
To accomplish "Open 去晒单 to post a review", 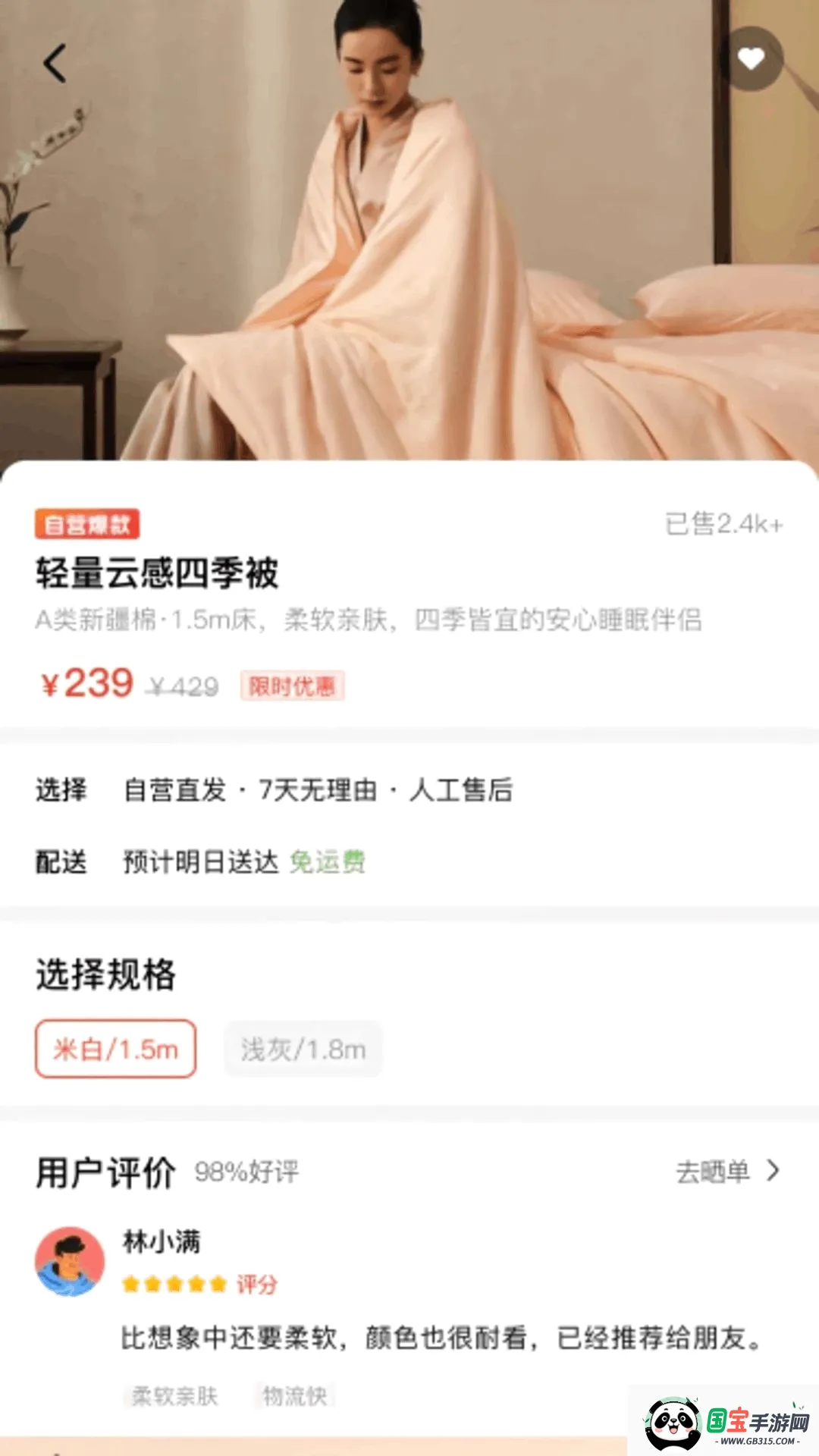I will (x=728, y=1172).
